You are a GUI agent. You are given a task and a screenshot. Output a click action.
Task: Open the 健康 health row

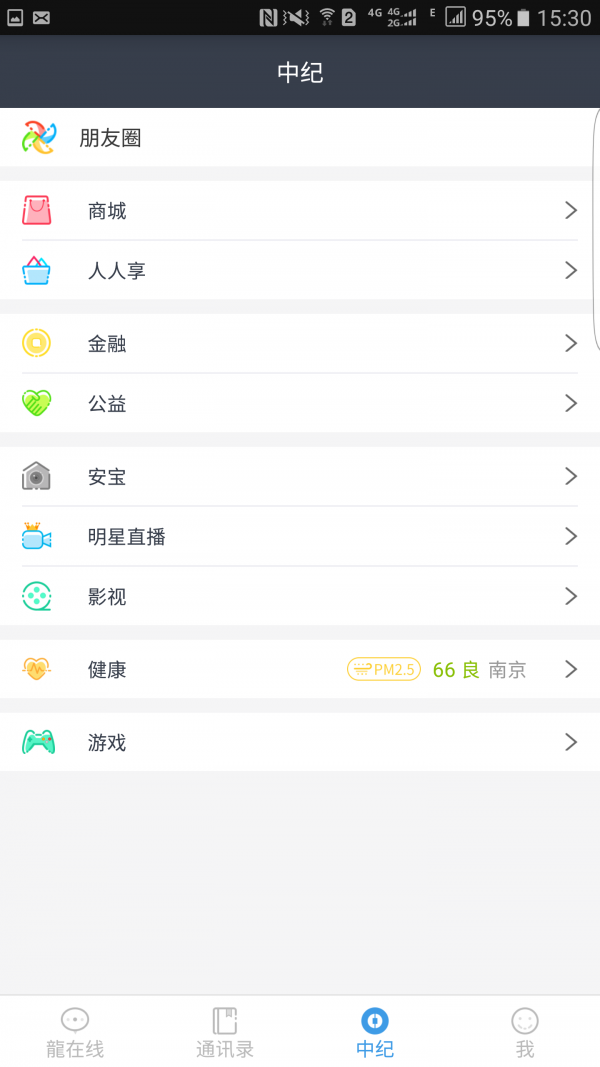(300, 670)
